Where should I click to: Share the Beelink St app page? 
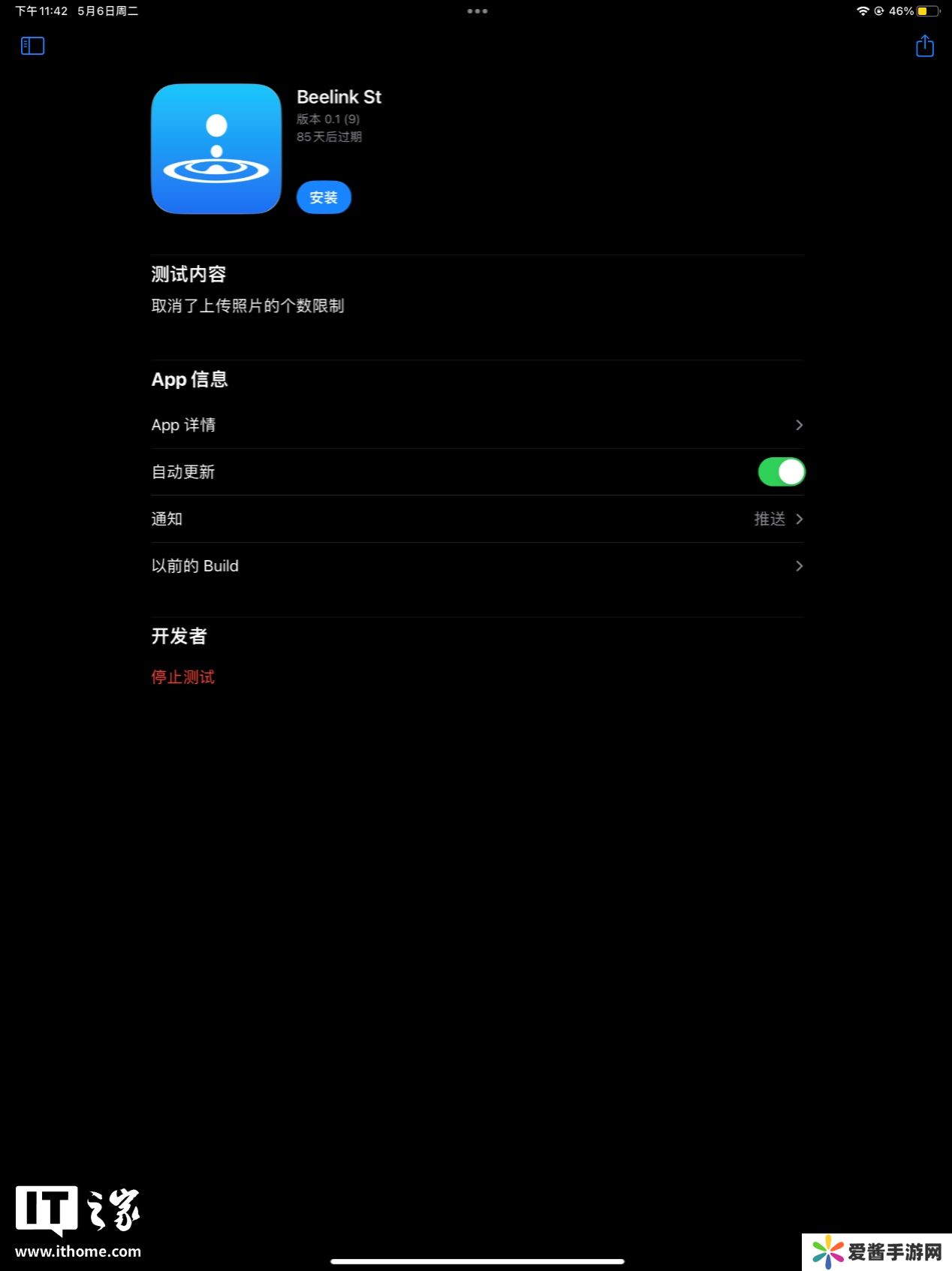[x=924, y=47]
